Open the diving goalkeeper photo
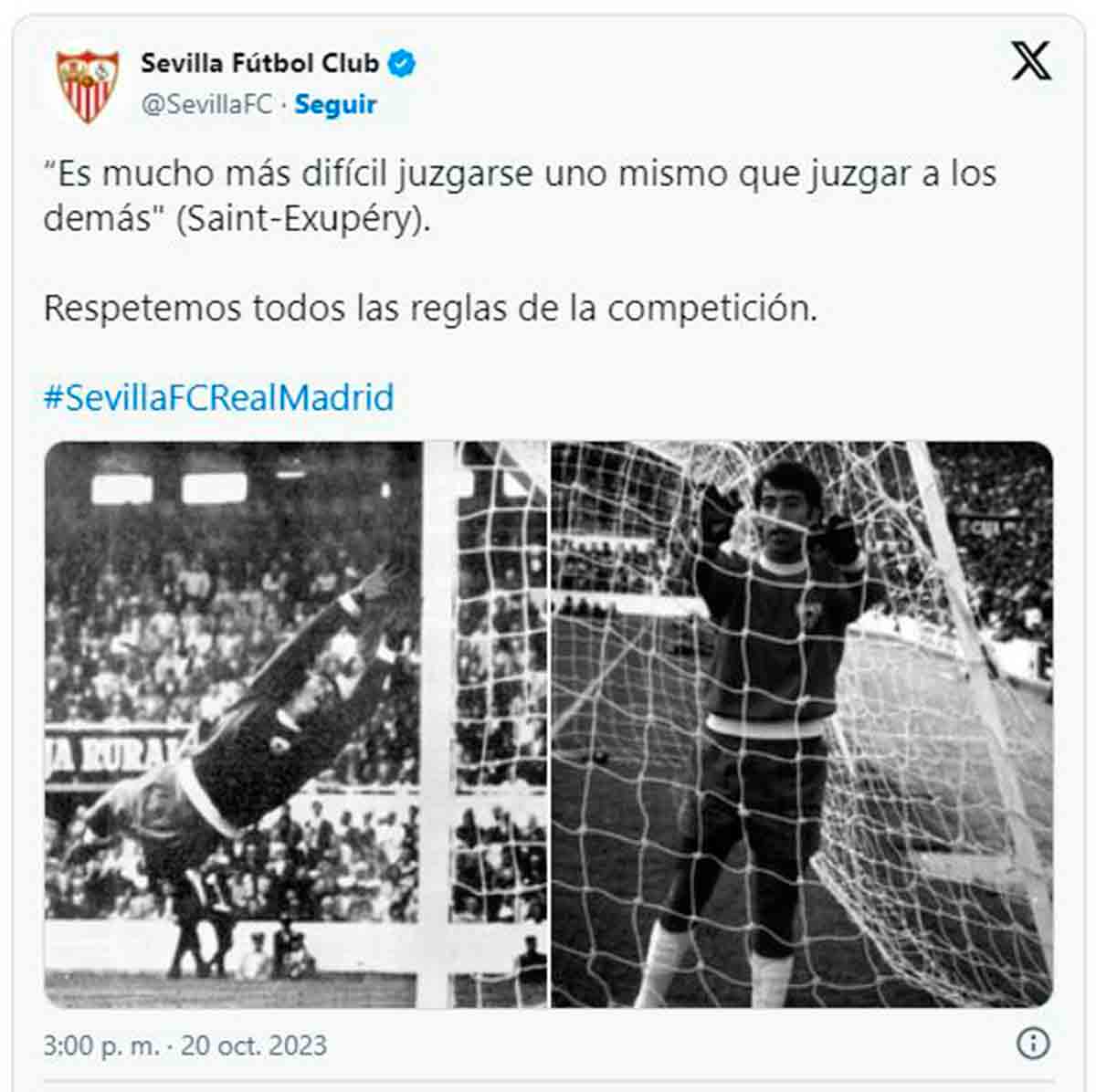This screenshot has height=1092, width=1096. point(296,724)
